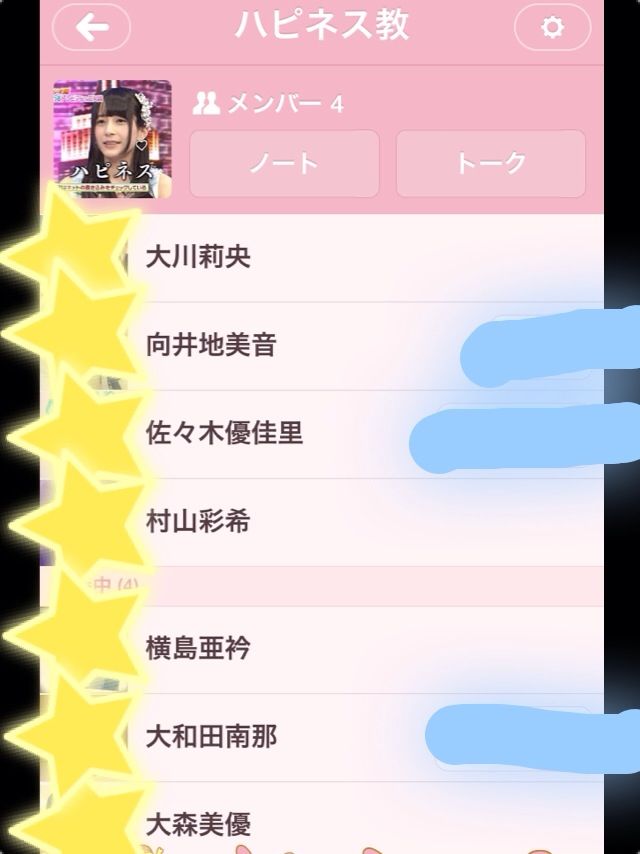Open member 向井地美音

click(x=321, y=346)
